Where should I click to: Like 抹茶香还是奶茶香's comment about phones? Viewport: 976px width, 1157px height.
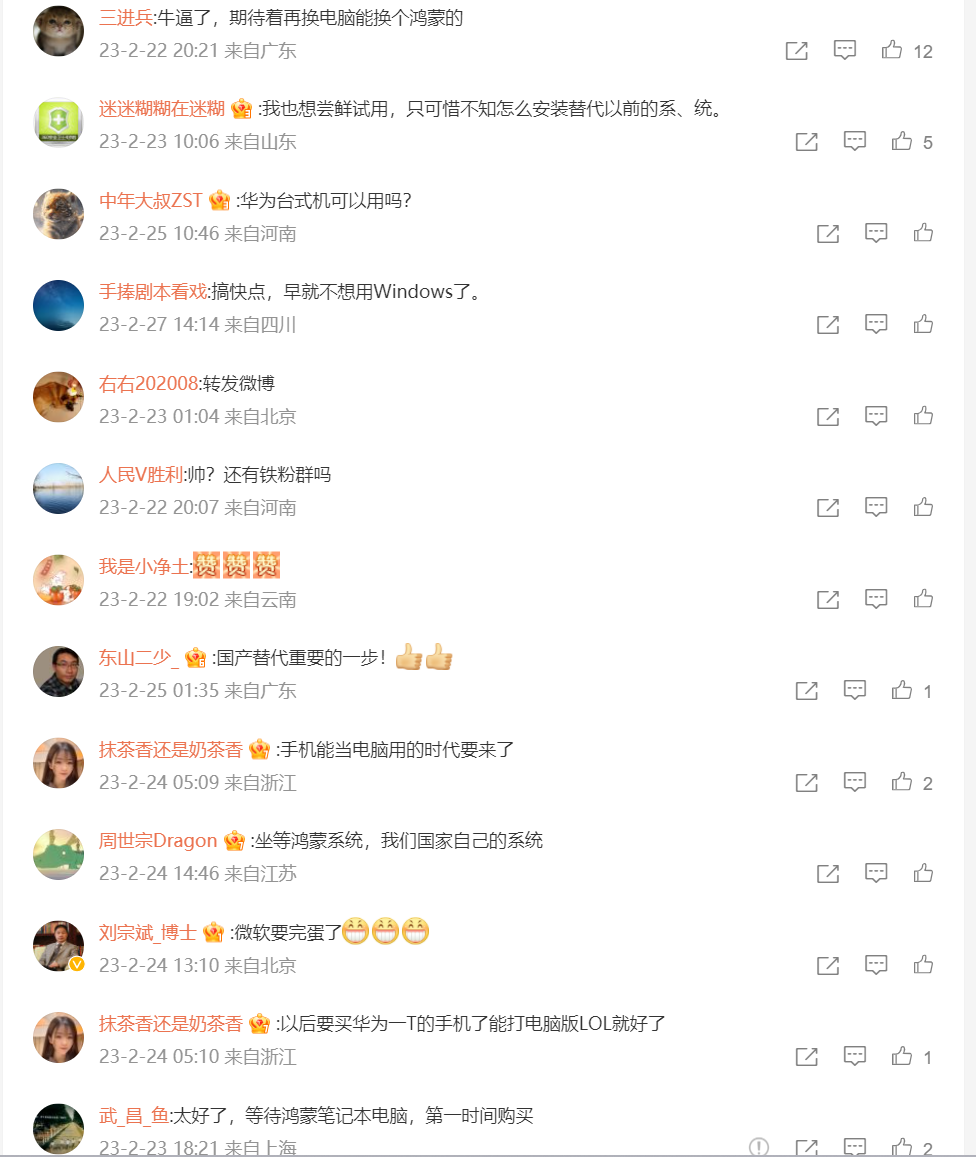coord(902,782)
